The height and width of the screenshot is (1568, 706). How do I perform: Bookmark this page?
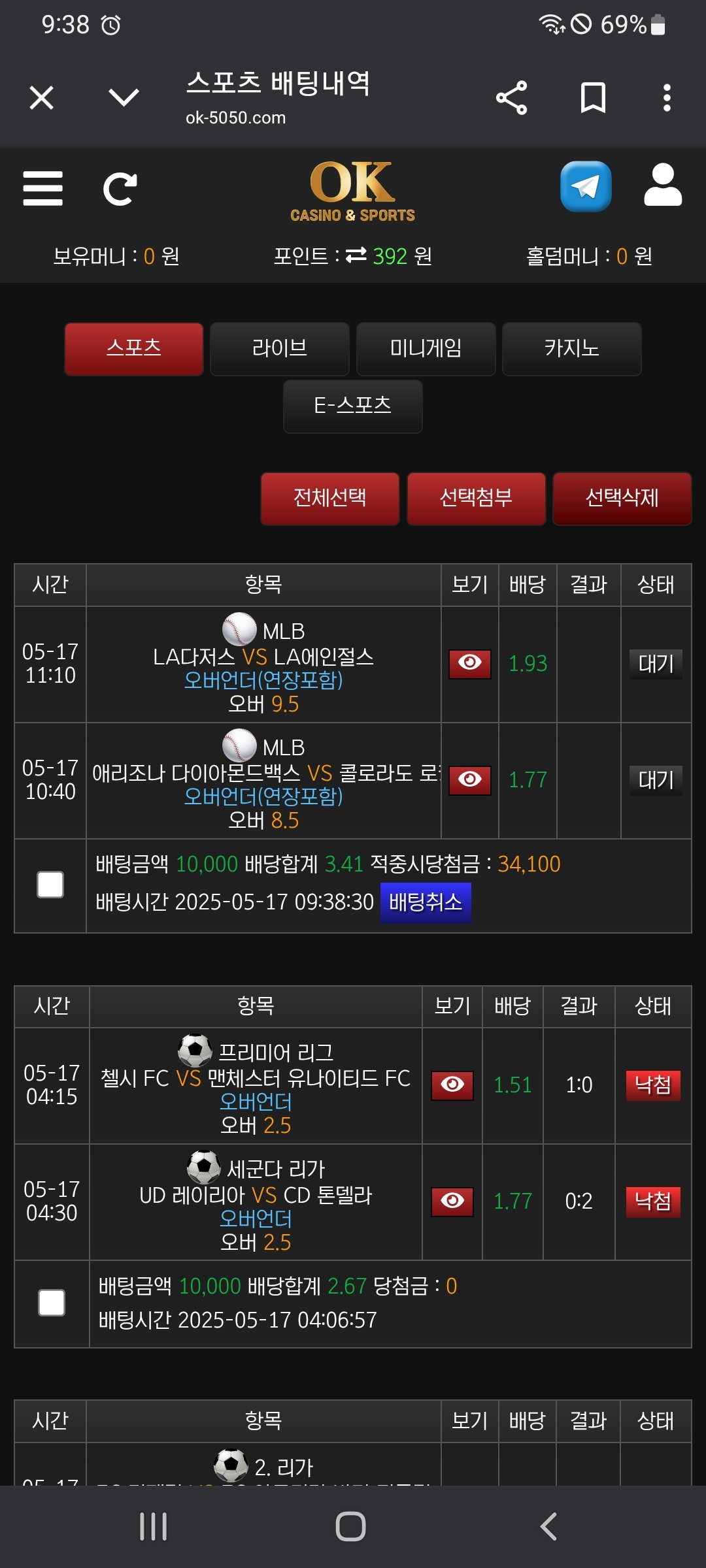point(593,98)
